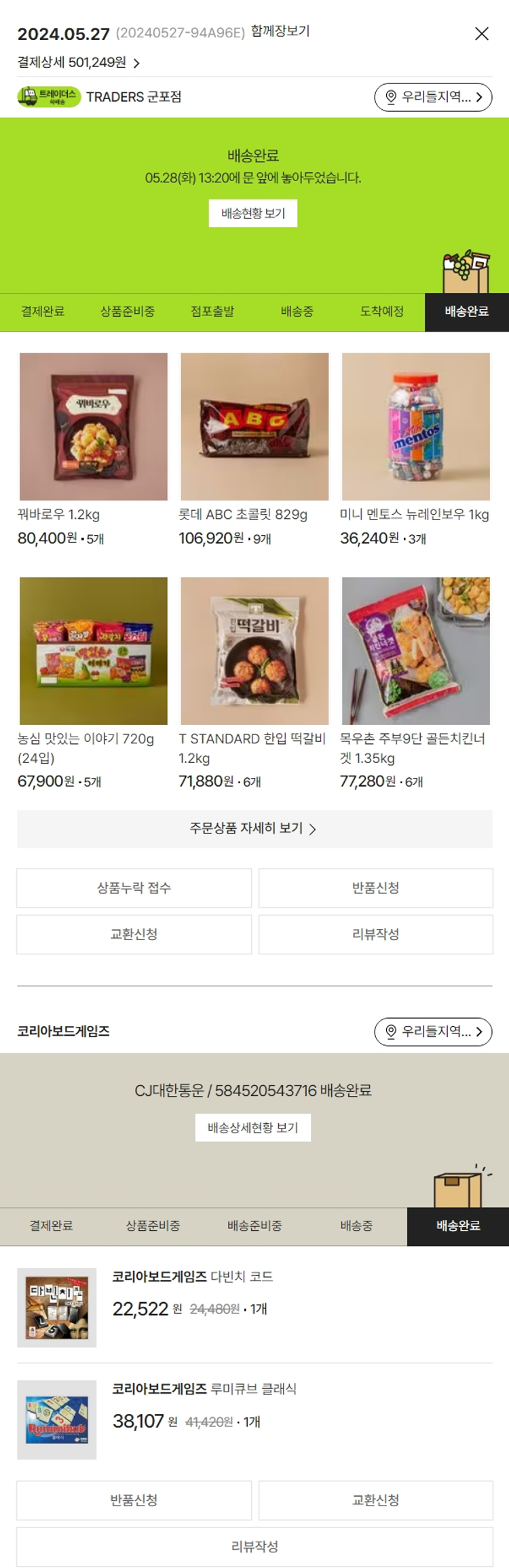Request return for the TRADERS order
Image resolution: width=509 pixels, height=1568 pixels.
pyautogui.click(x=375, y=888)
